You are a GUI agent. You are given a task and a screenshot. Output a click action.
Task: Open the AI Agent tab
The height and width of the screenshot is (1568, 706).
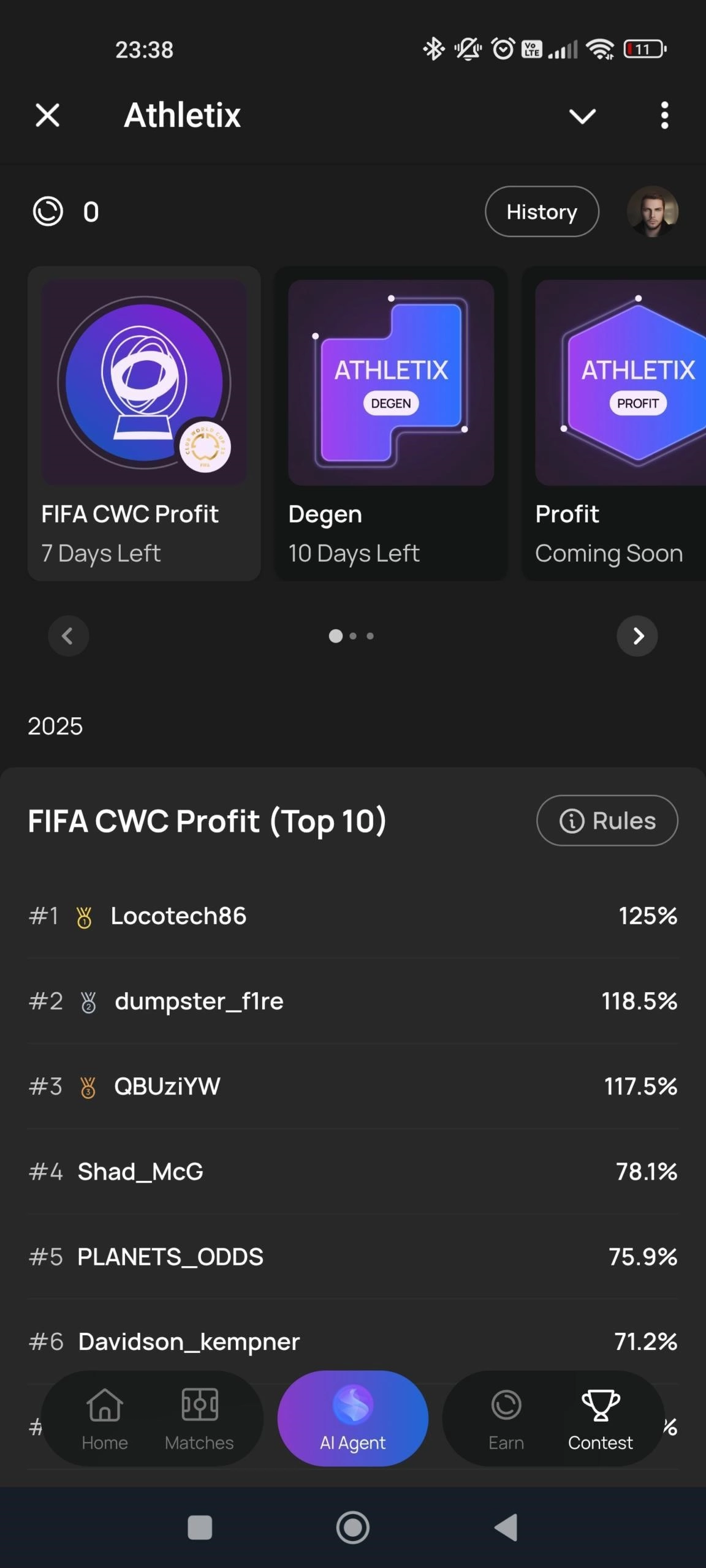(x=353, y=1419)
